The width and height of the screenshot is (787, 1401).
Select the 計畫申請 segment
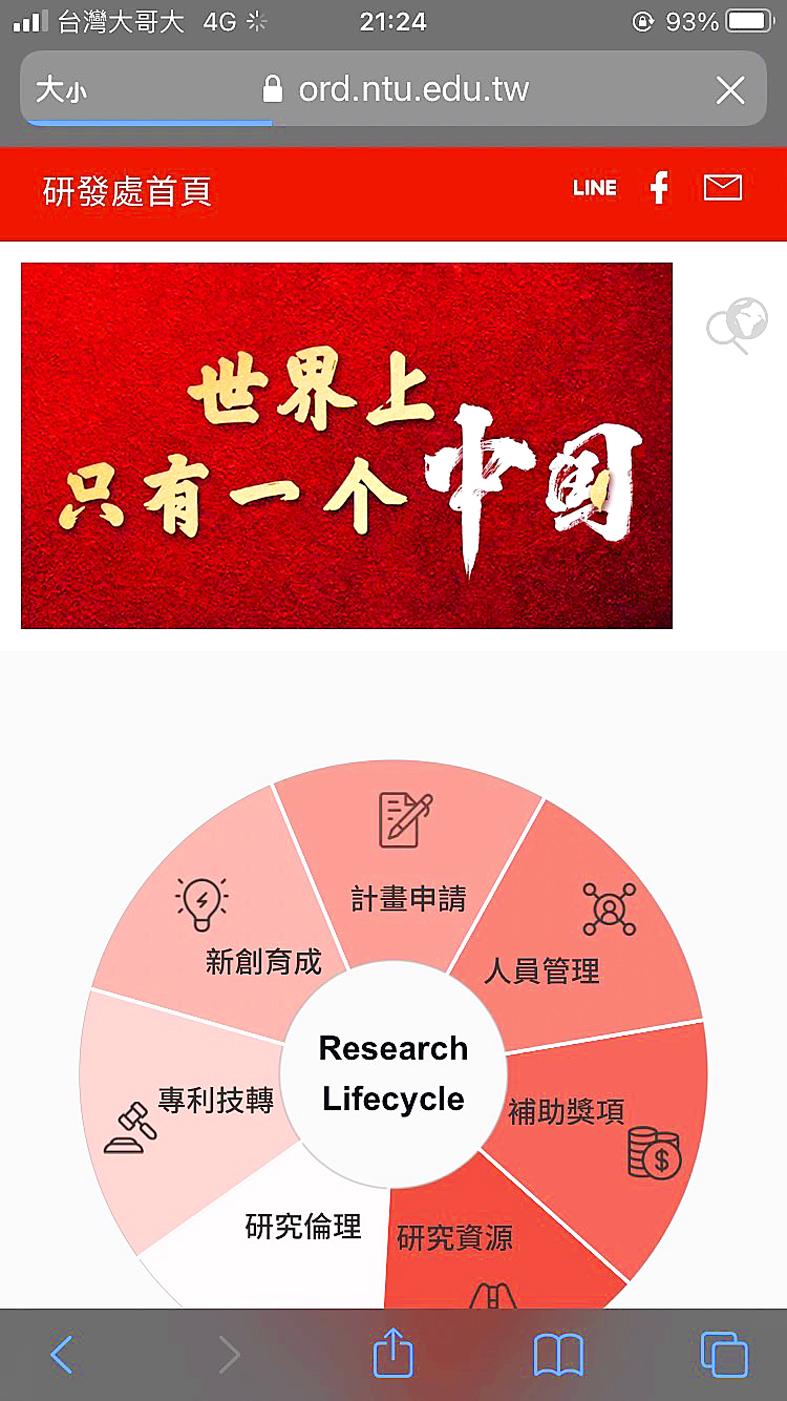[x=408, y=870]
